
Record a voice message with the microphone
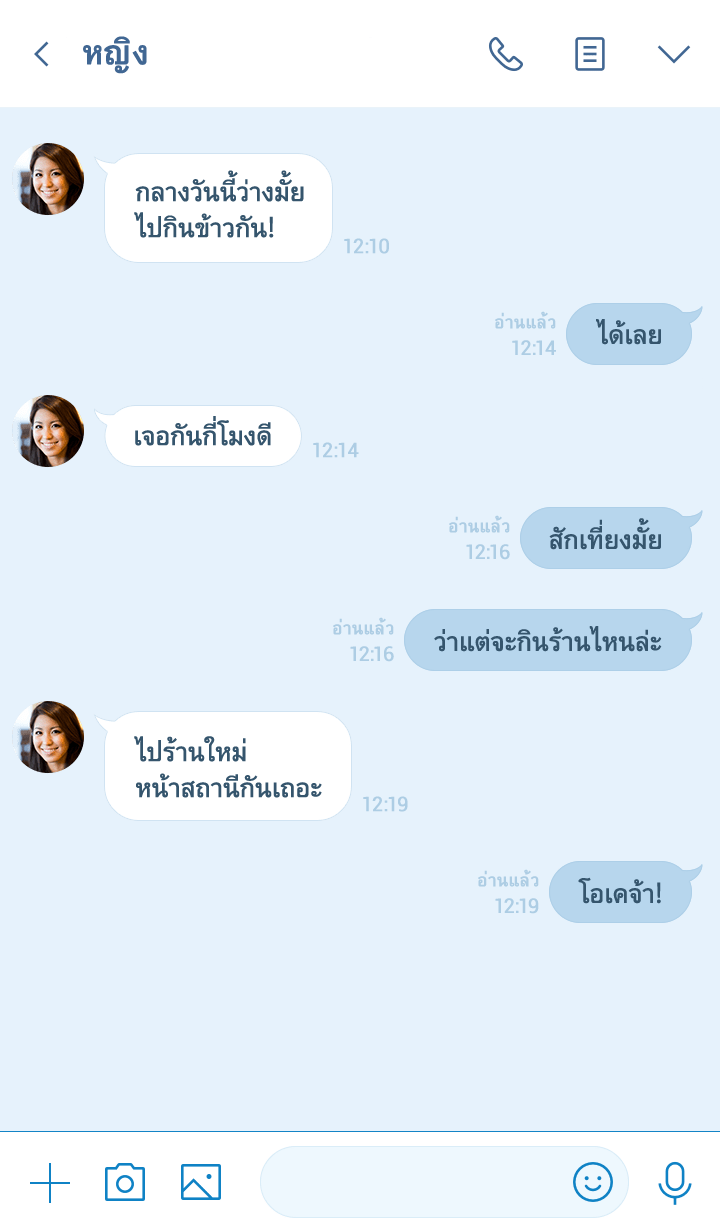click(675, 1183)
